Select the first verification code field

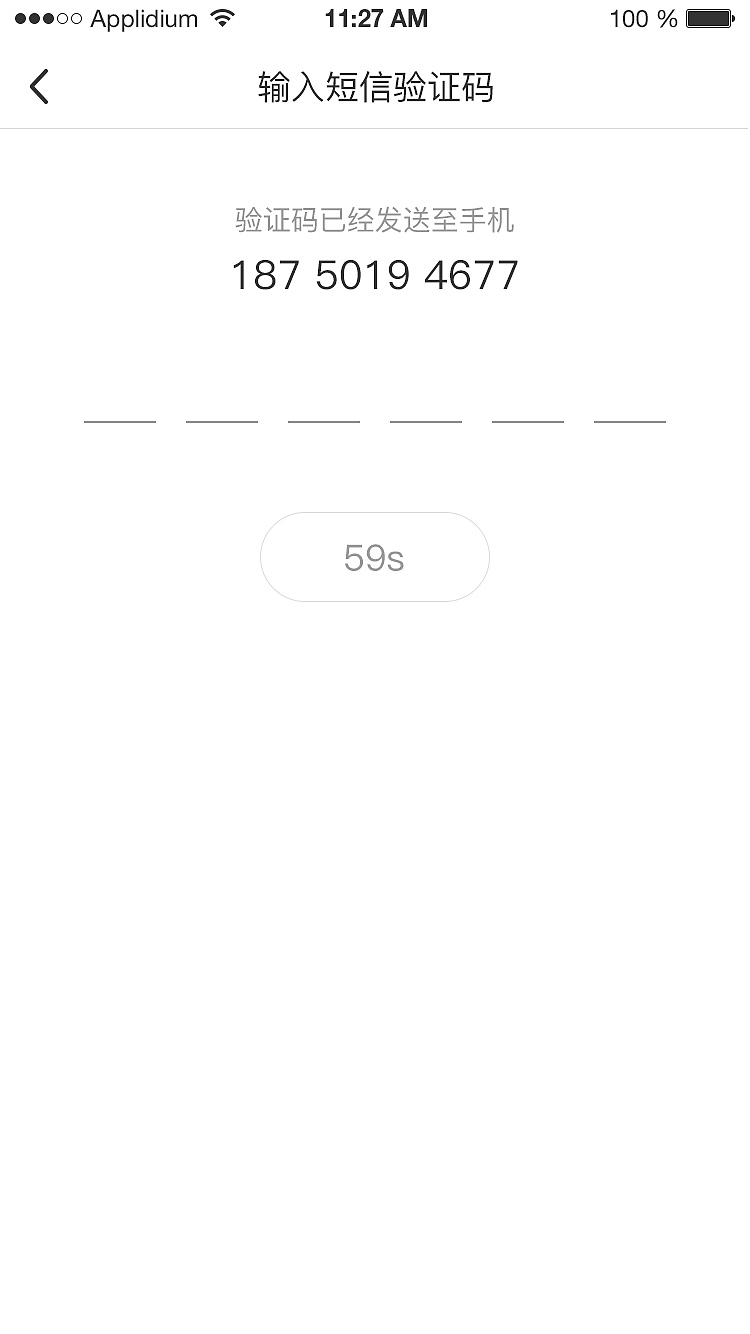click(x=119, y=422)
